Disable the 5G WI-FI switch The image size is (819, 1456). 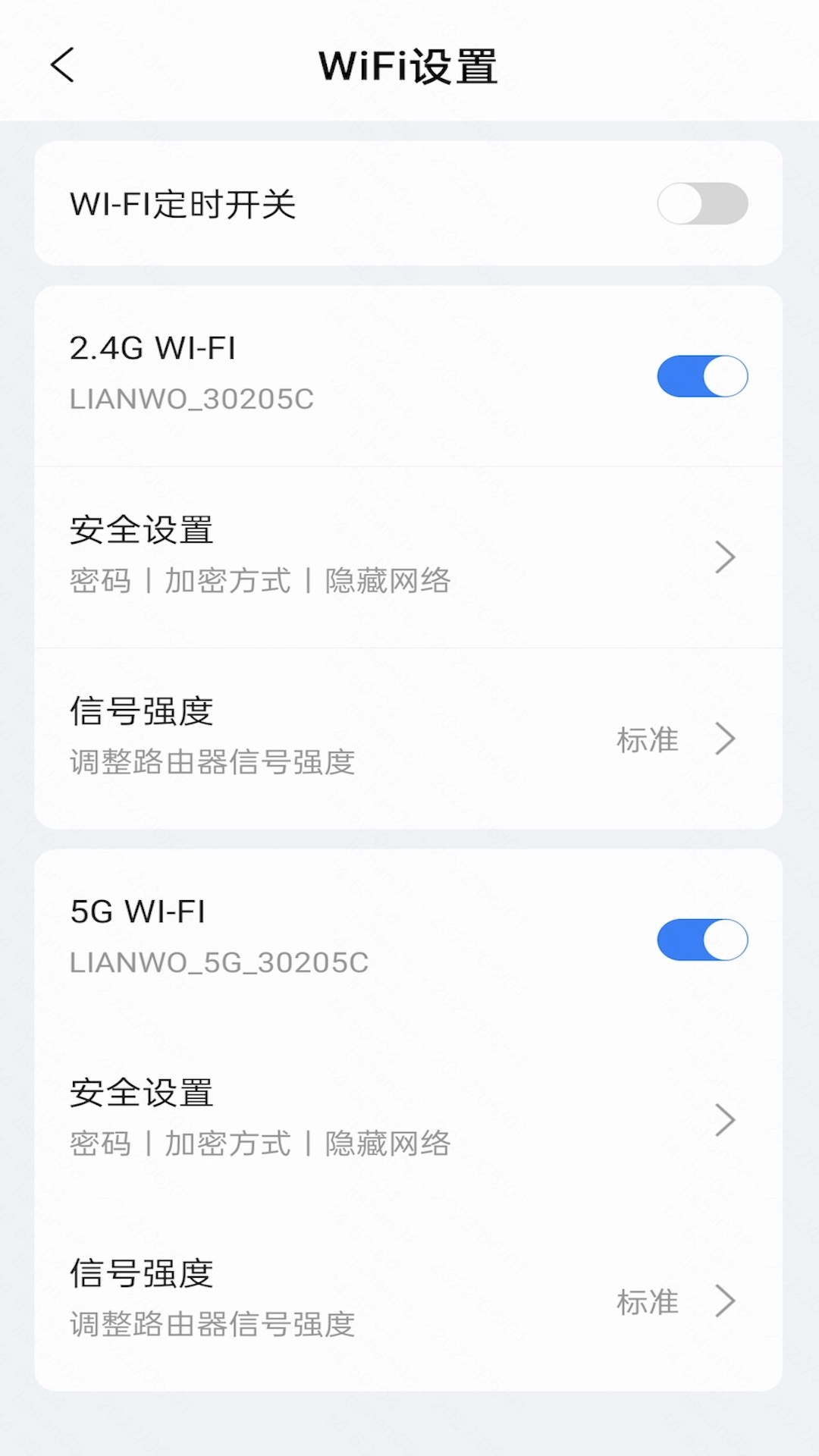pos(702,940)
